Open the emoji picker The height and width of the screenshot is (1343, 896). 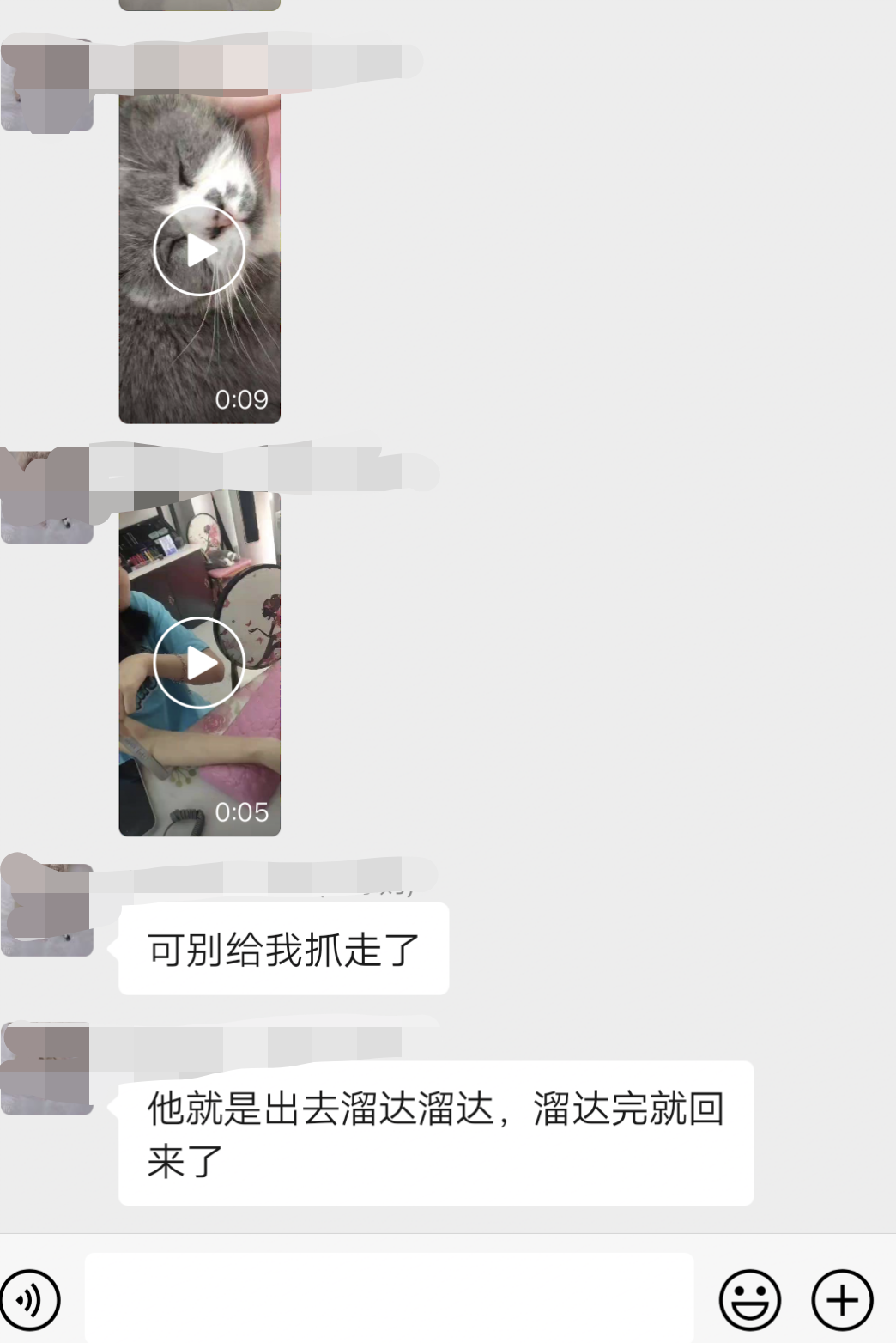(x=749, y=1300)
